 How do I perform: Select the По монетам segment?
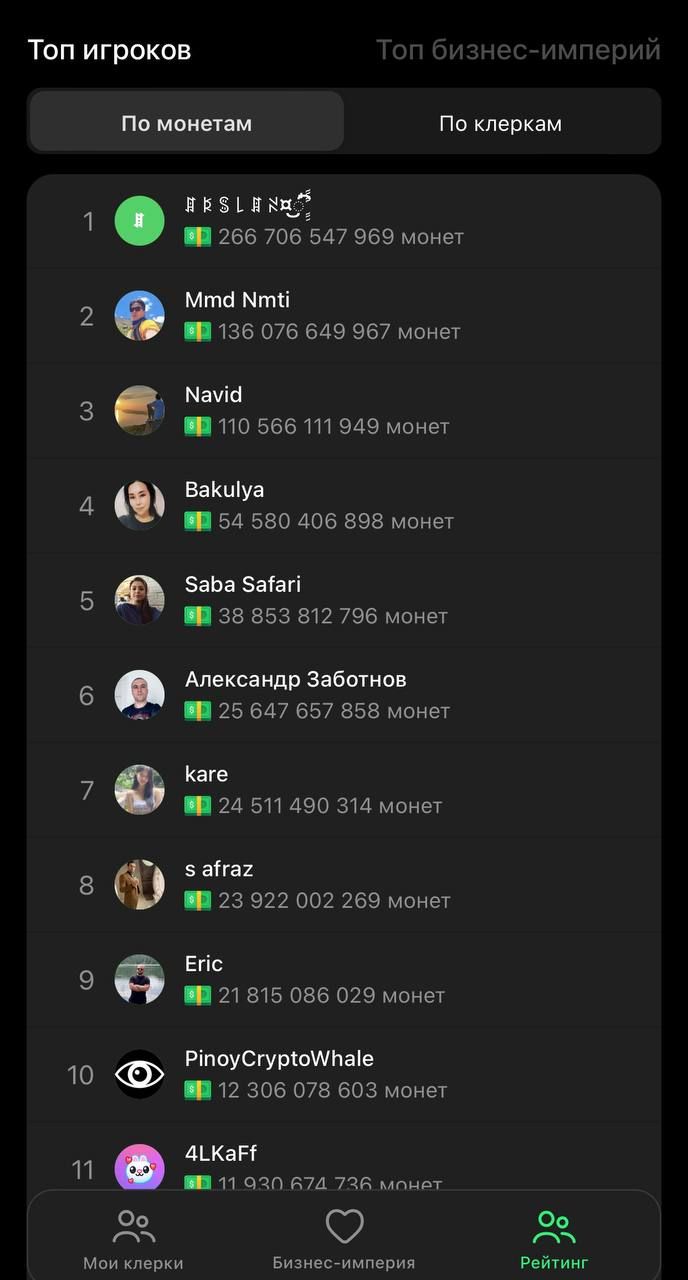[187, 123]
